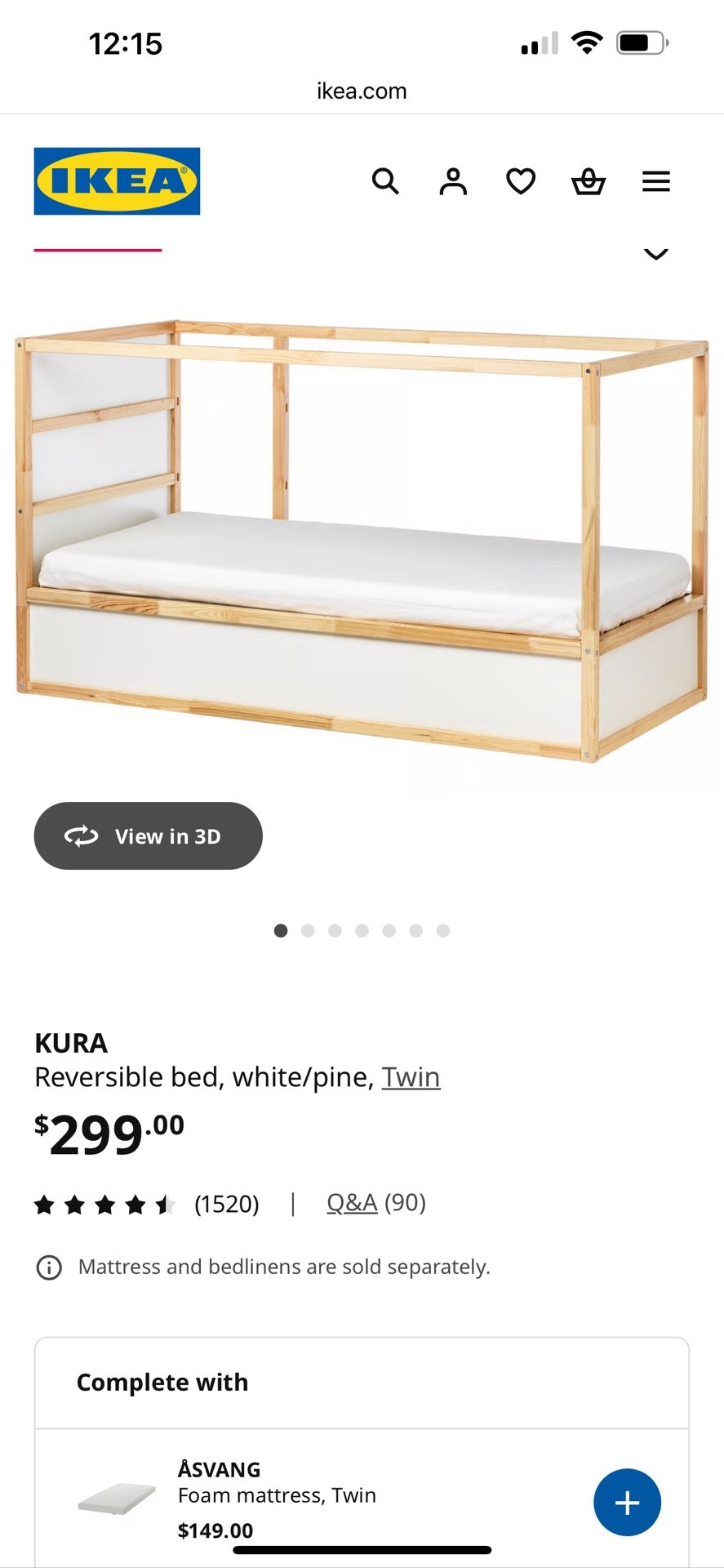Open the hamburger navigation menu
Viewport: 724px width, 1568px height.
pos(655,181)
